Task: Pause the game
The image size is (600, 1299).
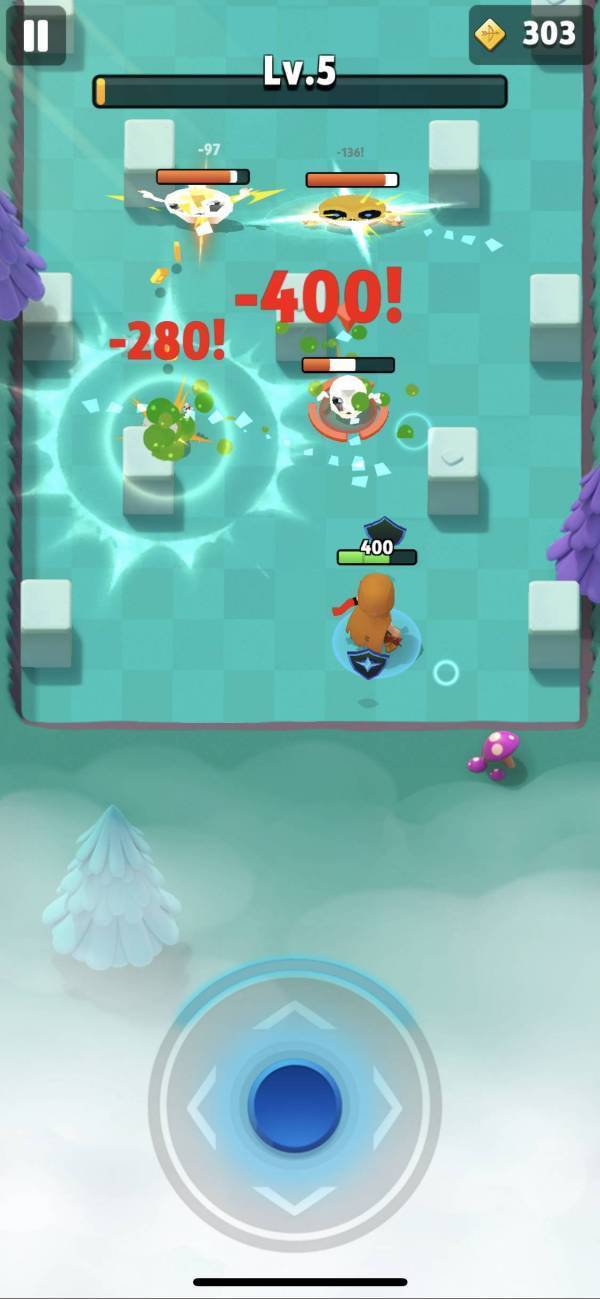Action: 36,36
